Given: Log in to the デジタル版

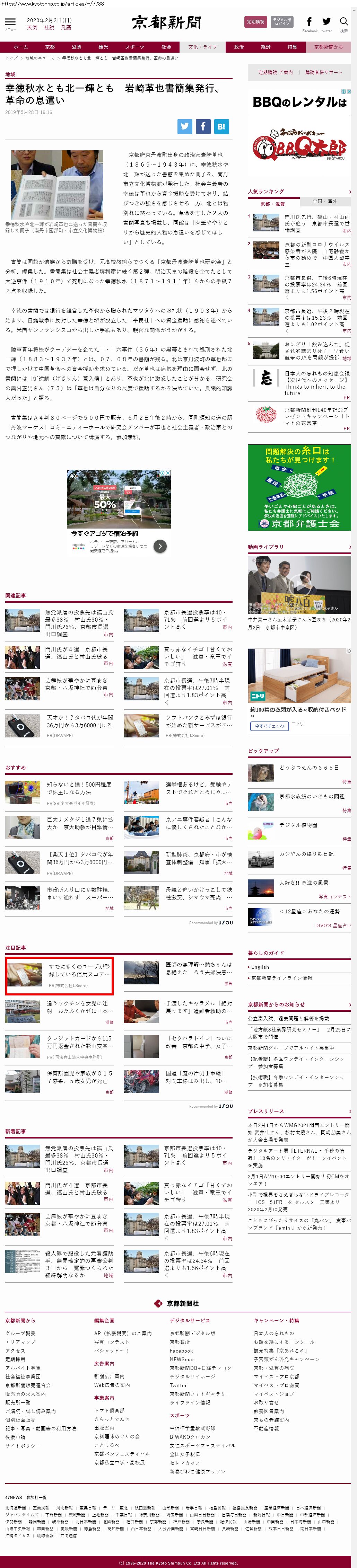Looking at the screenshot, I should (x=281, y=22).
